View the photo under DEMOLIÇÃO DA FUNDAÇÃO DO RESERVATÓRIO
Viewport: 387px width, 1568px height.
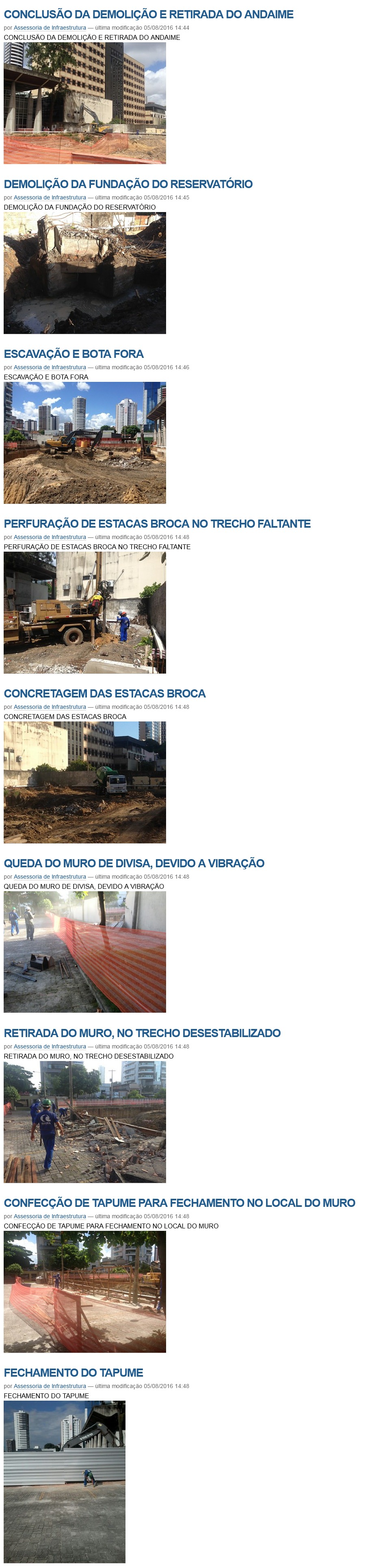[84, 273]
